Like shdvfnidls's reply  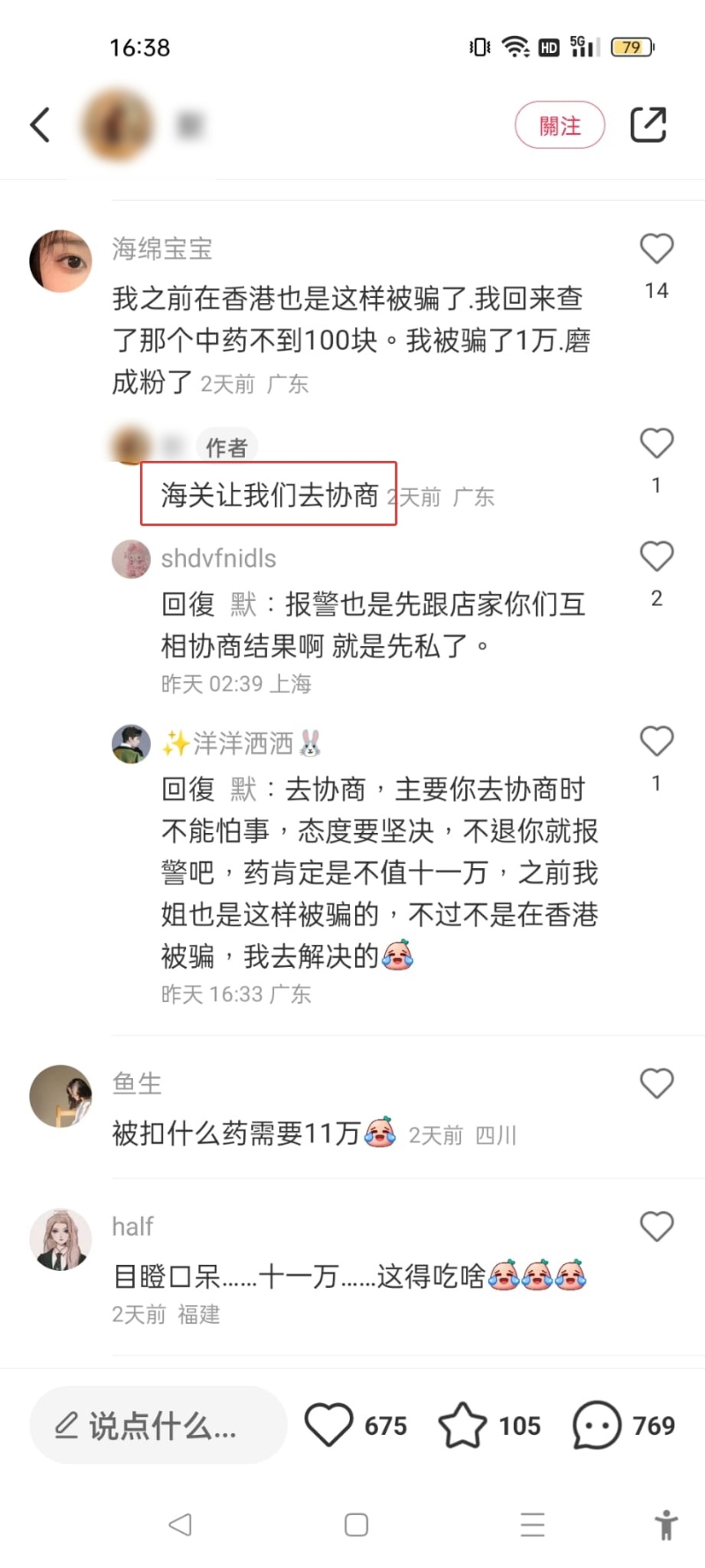pos(657,557)
